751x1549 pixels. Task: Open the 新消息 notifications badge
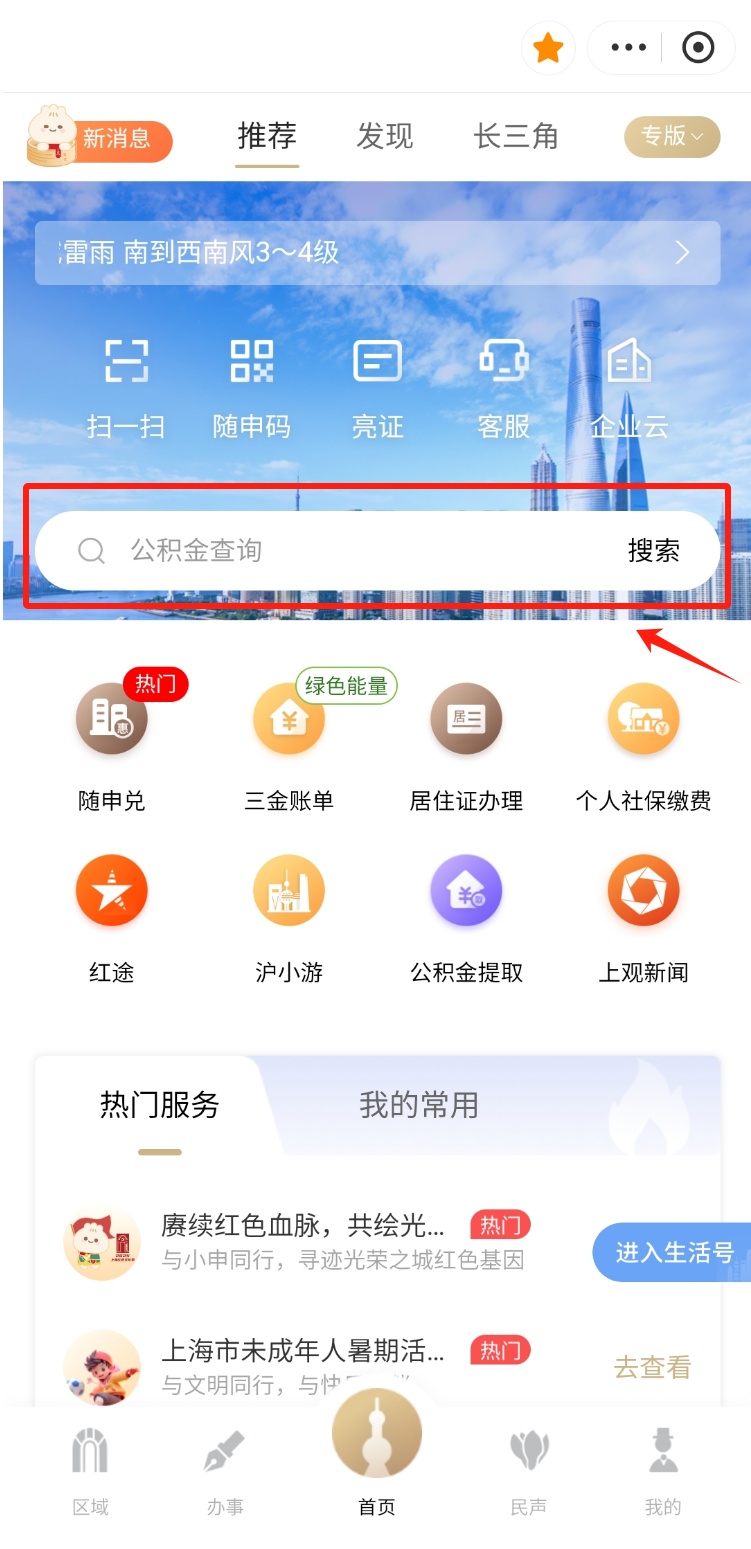coord(99,138)
